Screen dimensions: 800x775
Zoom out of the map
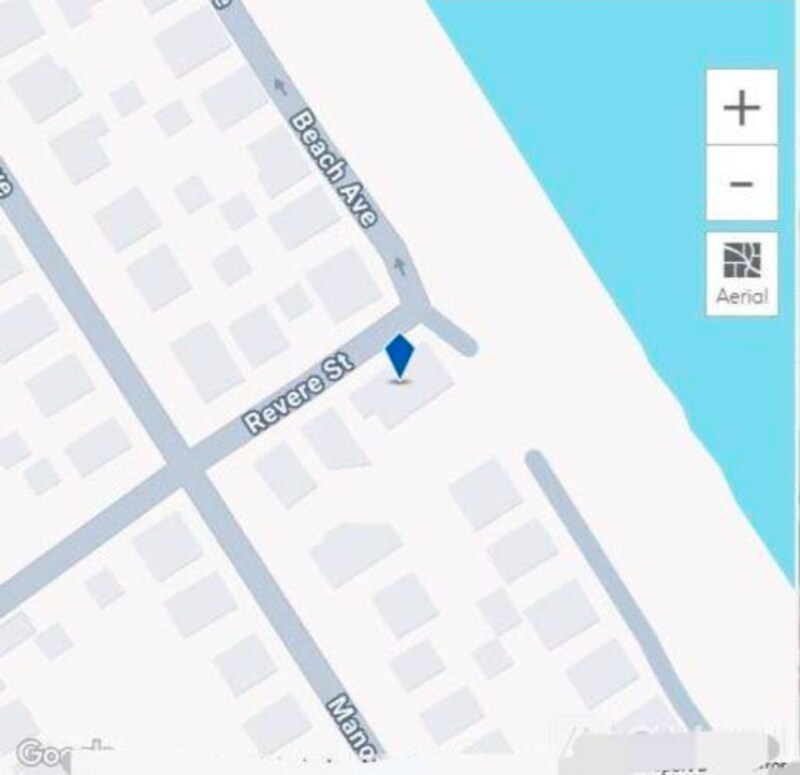(x=741, y=183)
